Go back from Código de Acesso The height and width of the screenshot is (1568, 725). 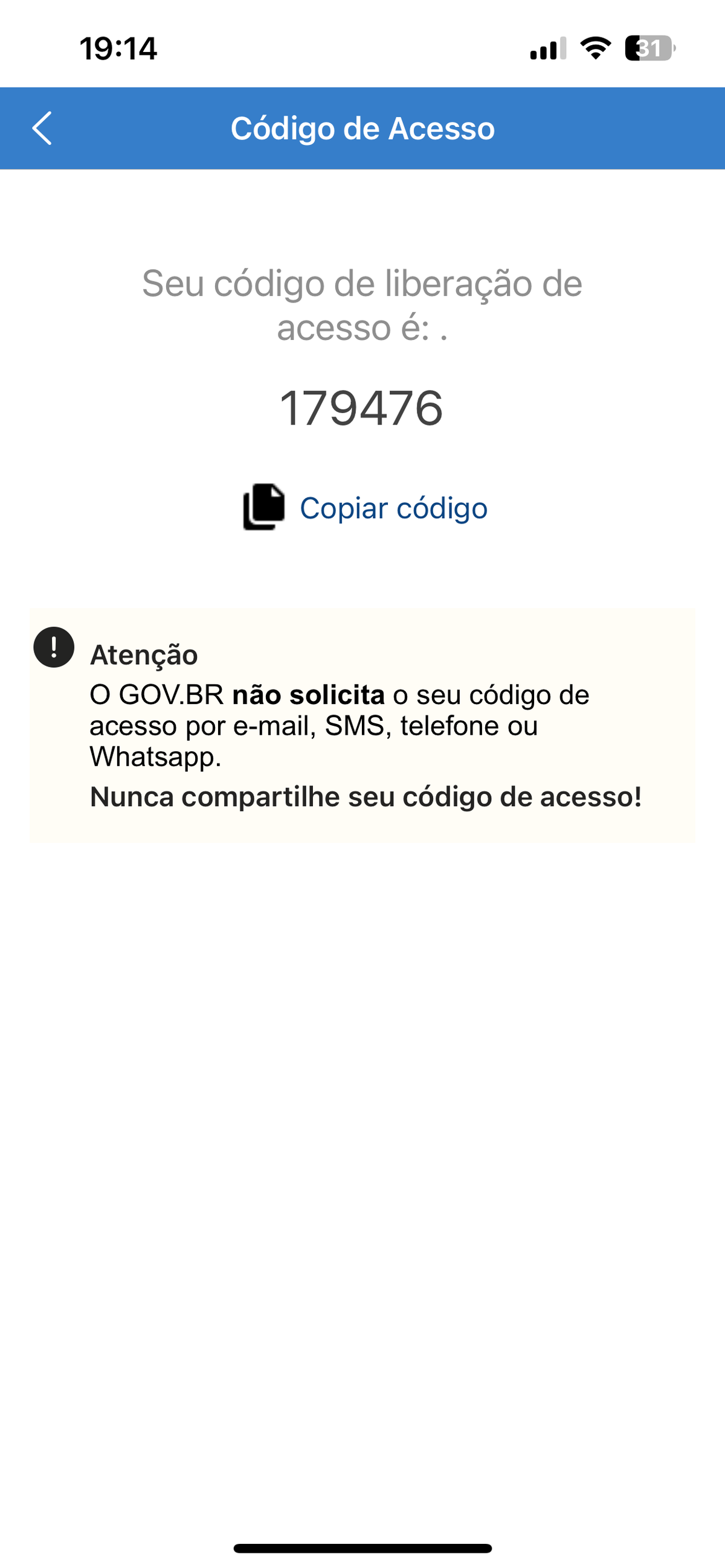pyautogui.click(x=42, y=129)
